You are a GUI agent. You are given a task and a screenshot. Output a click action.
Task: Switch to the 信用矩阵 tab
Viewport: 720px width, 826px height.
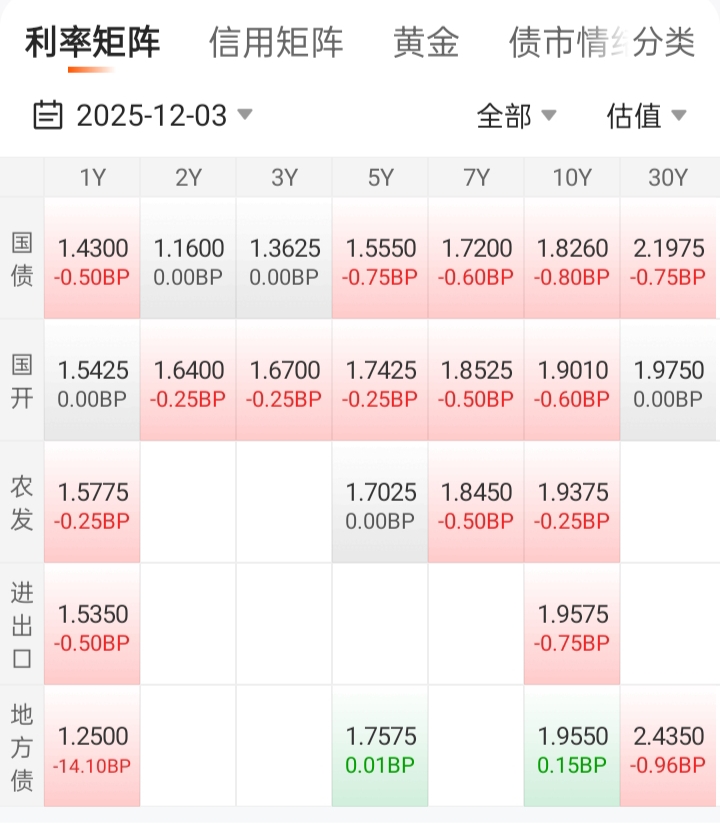[276, 42]
